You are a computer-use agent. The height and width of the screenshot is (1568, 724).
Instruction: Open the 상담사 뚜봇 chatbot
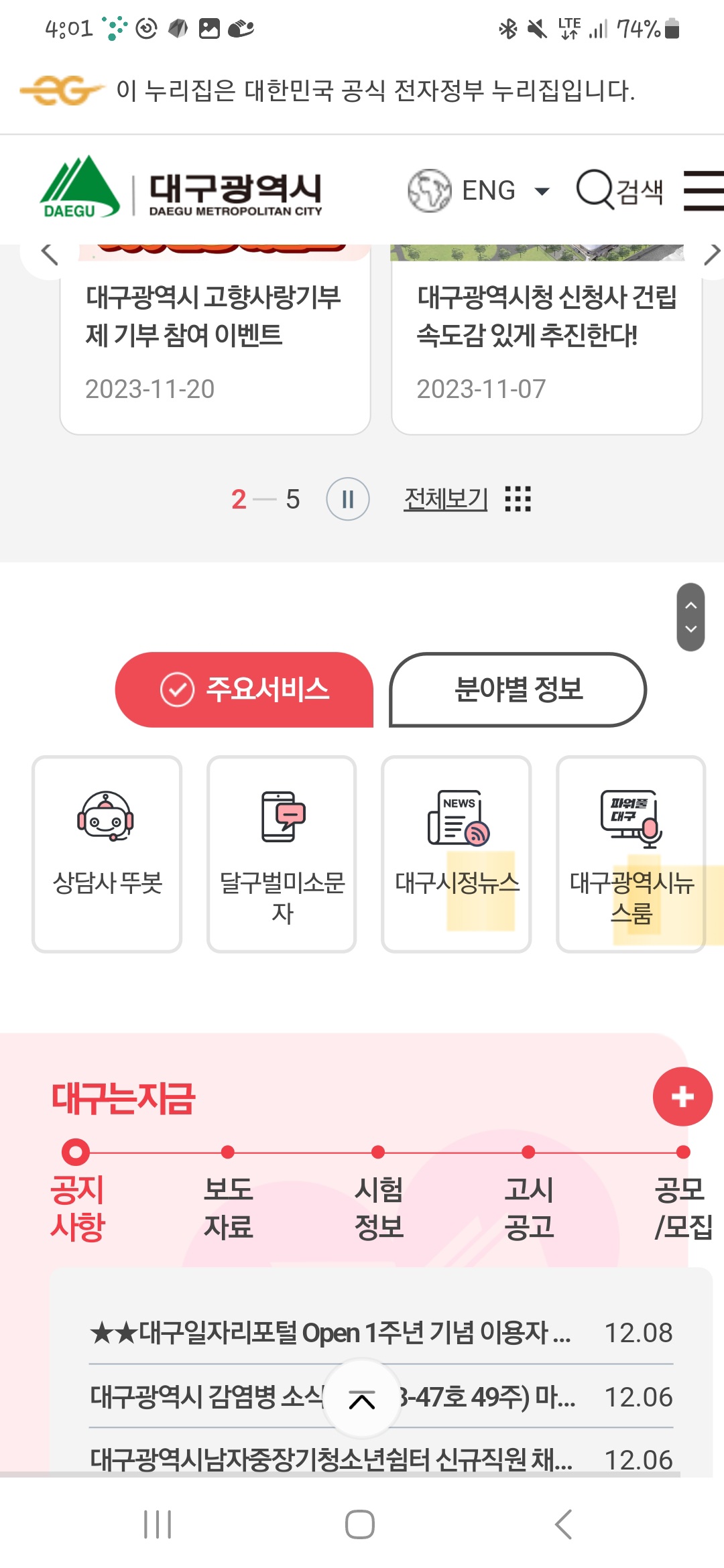107,854
